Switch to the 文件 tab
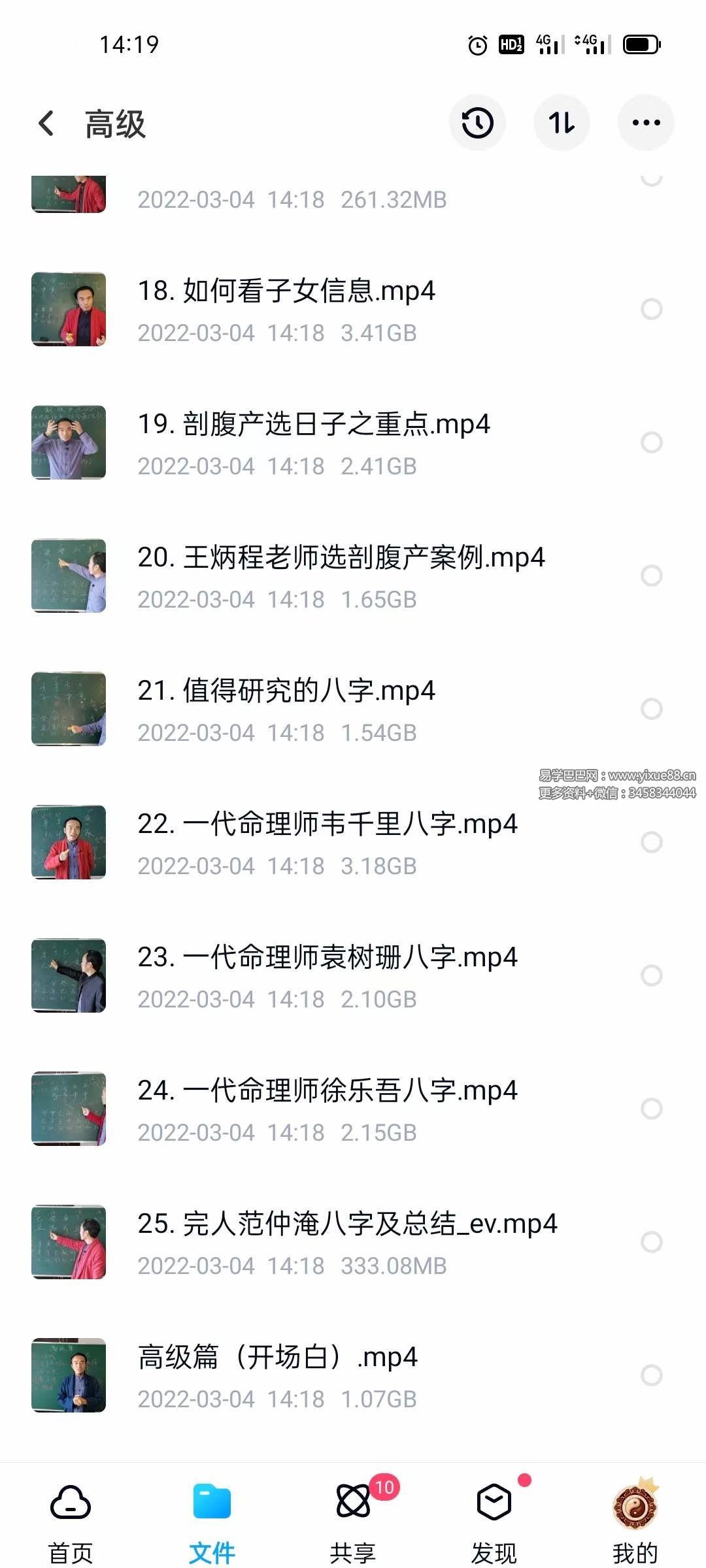This screenshot has height=1568, width=706. [x=212, y=1509]
